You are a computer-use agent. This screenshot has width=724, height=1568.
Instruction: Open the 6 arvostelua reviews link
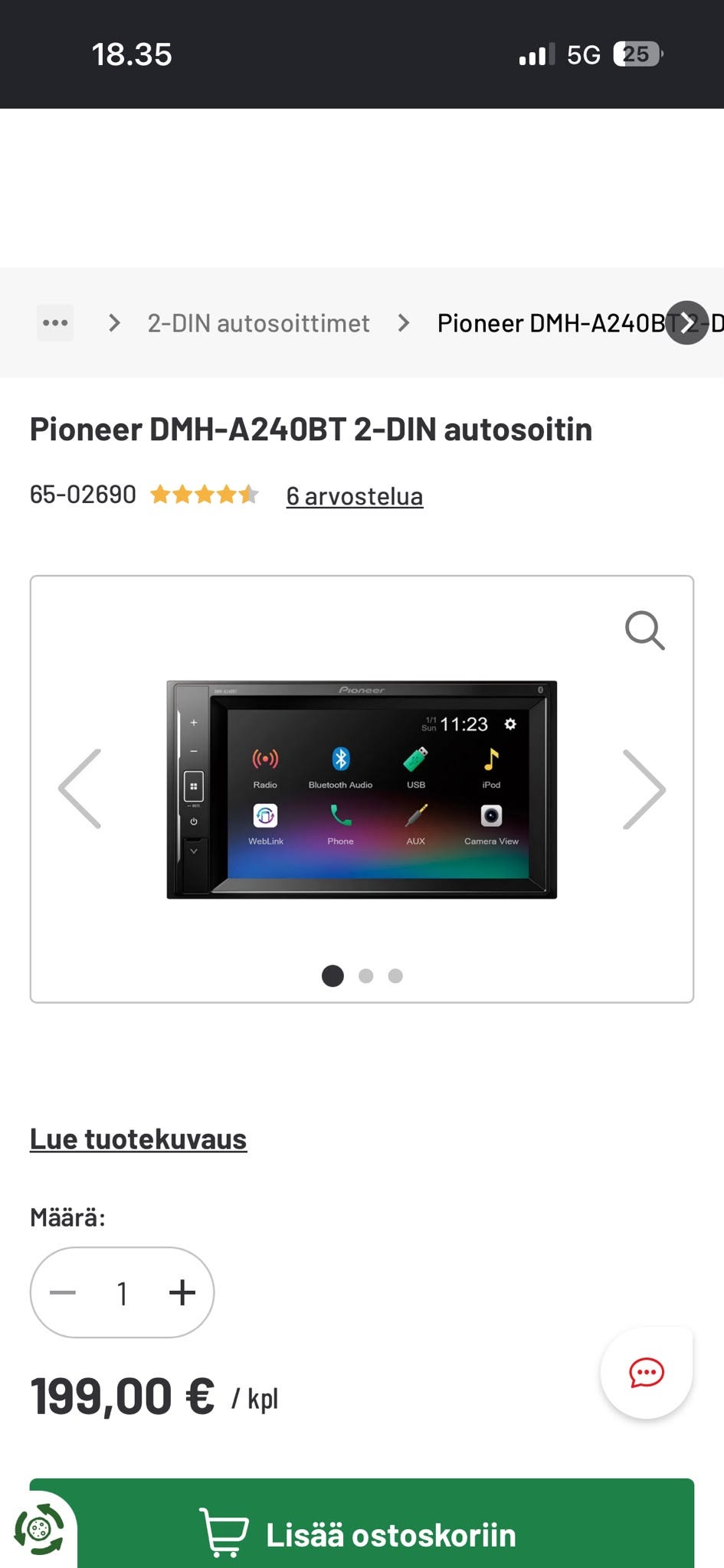tap(354, 496)
